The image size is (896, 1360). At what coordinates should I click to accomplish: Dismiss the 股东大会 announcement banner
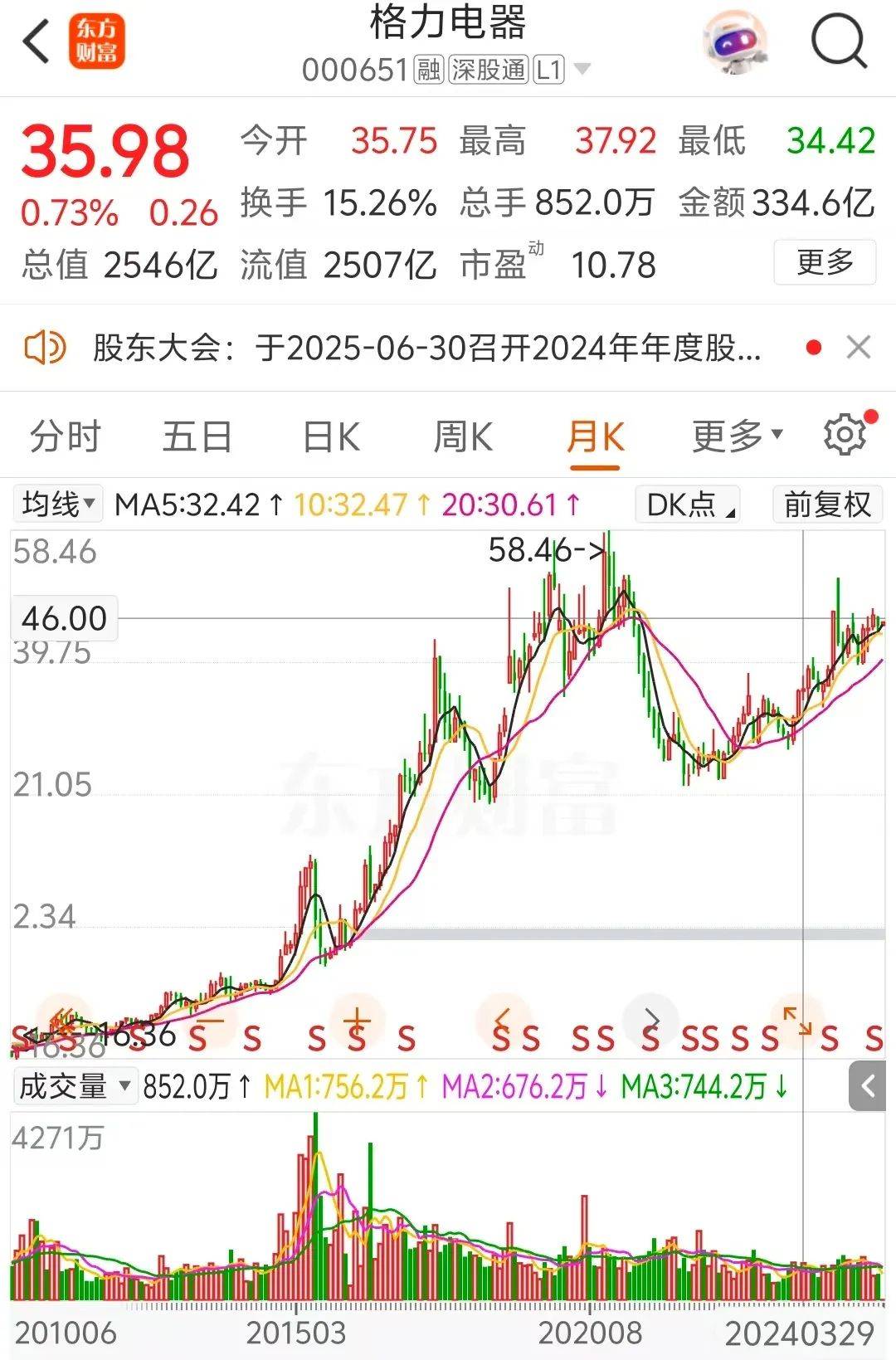(859, 347)
